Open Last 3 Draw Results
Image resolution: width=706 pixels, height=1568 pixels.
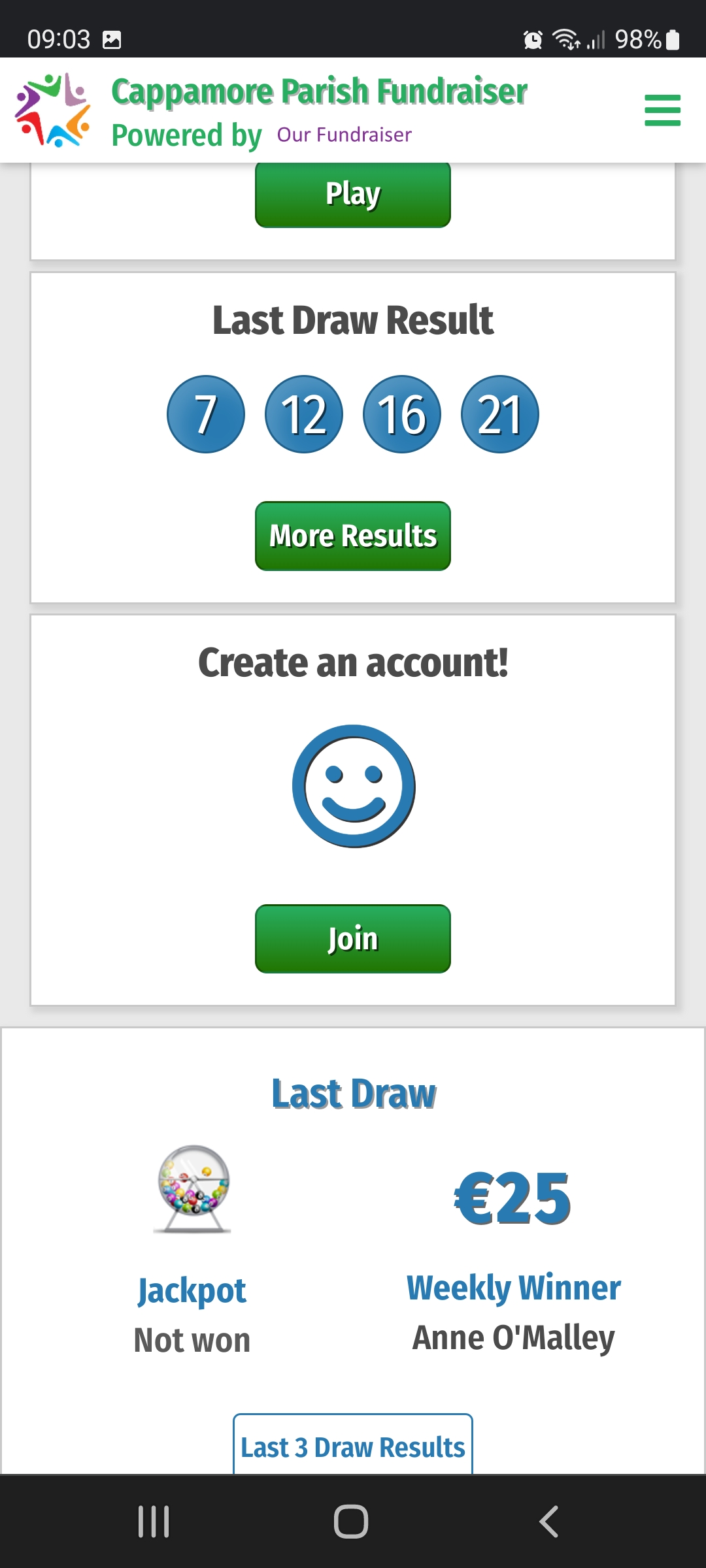coord(353,1446)
